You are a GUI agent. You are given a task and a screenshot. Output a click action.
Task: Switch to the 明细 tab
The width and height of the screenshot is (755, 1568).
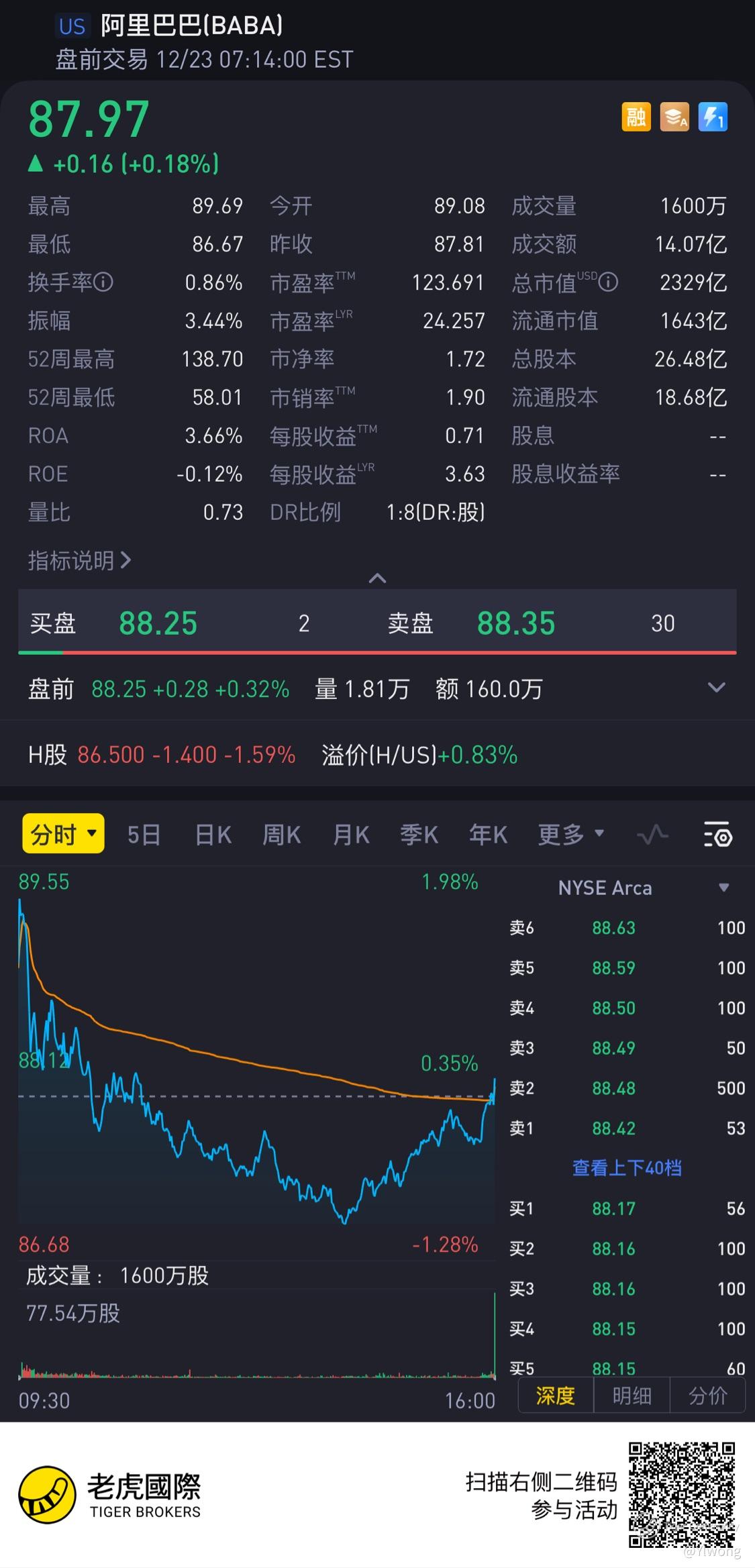(632, 1396)
